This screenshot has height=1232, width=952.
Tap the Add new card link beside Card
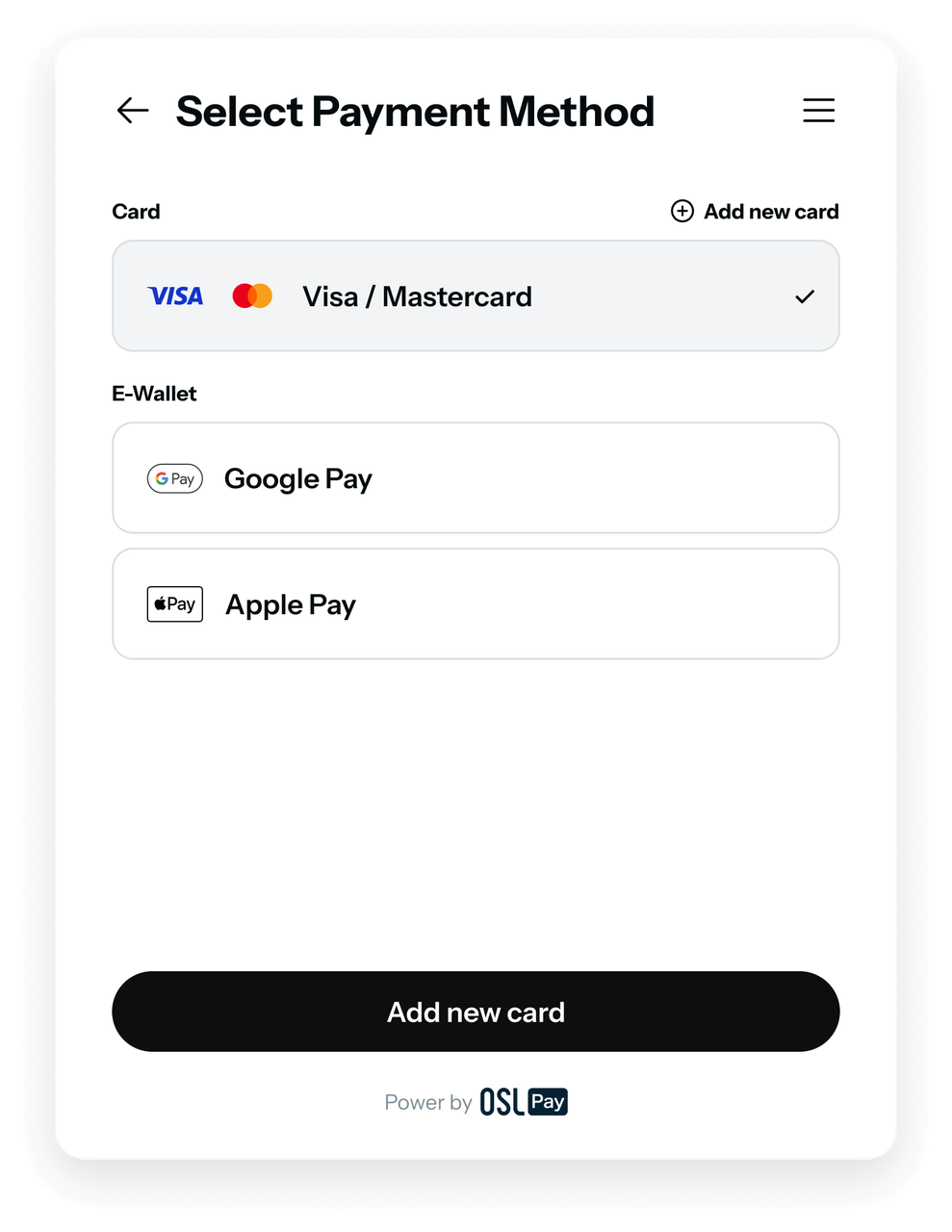[755, 212]
